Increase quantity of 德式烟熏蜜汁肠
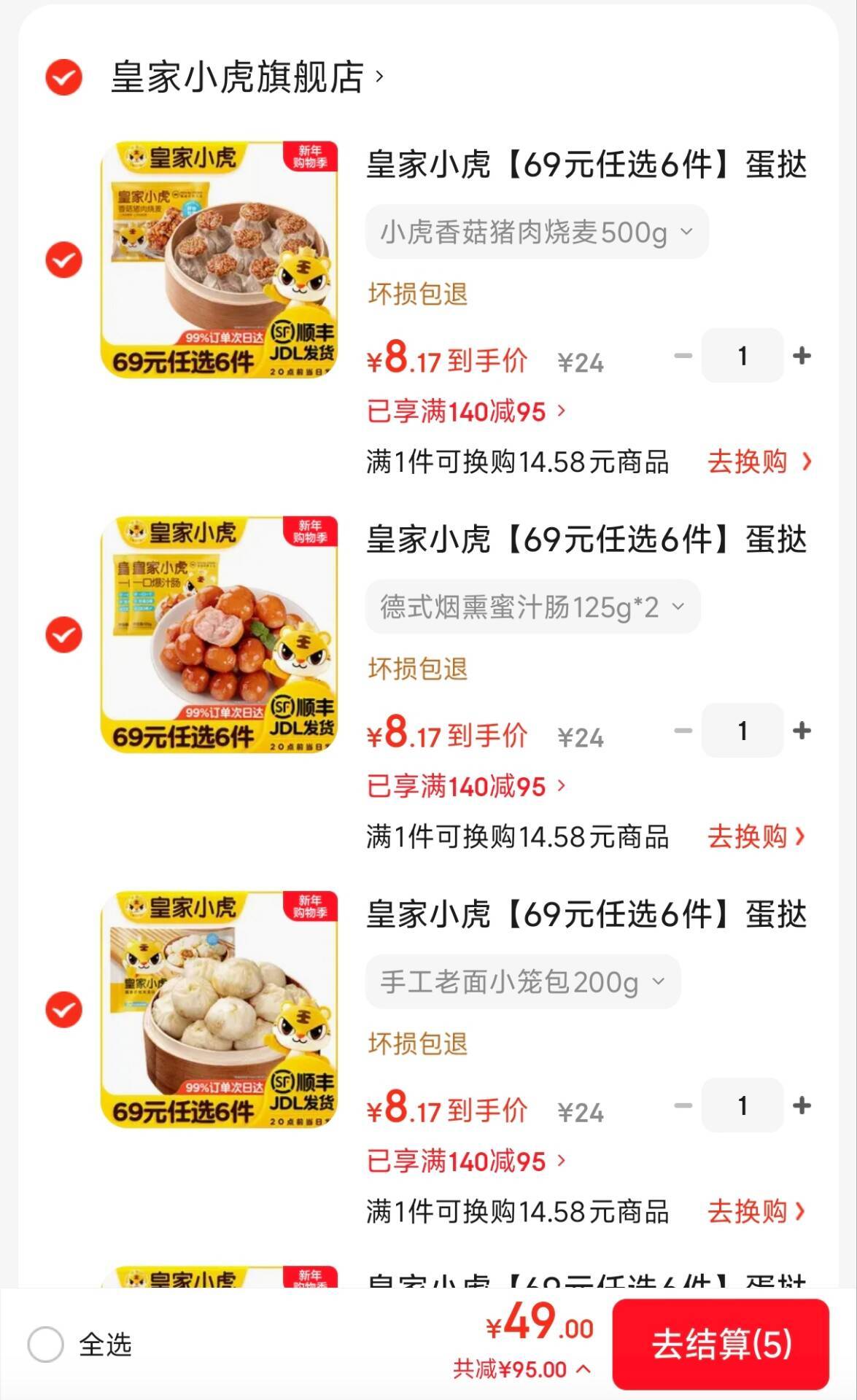The image size is (857, 1400). click(802, 731)
